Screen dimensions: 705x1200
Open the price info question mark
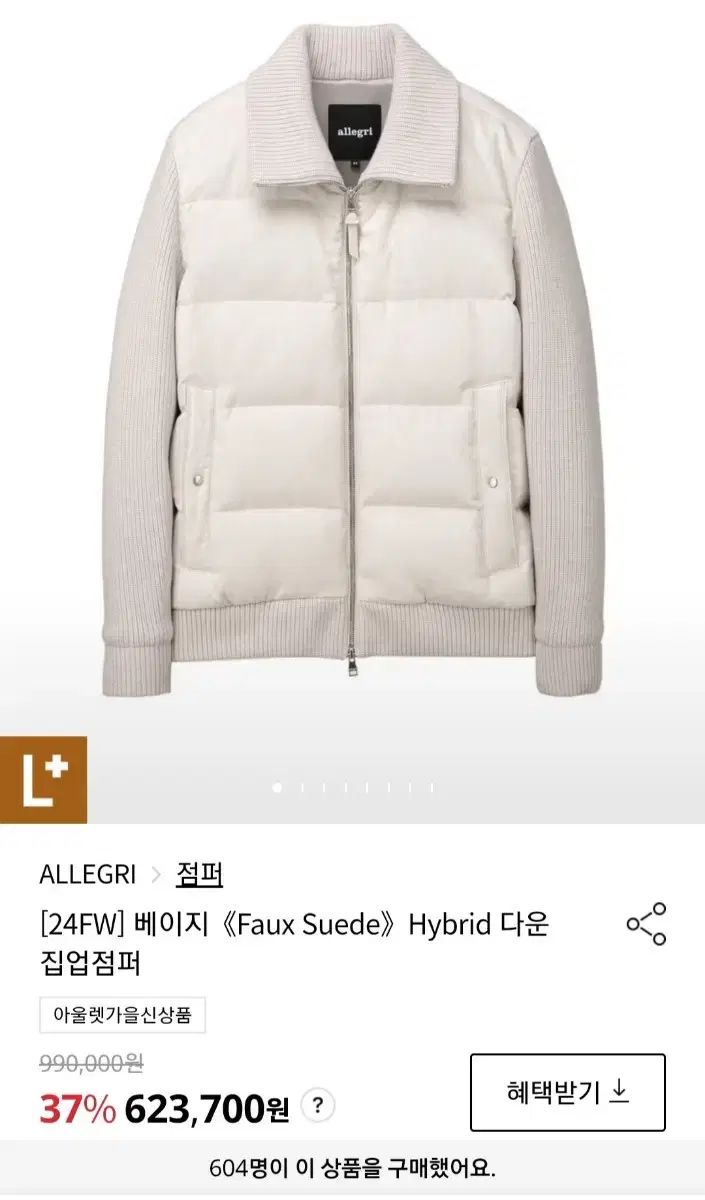click(318, 1106)
